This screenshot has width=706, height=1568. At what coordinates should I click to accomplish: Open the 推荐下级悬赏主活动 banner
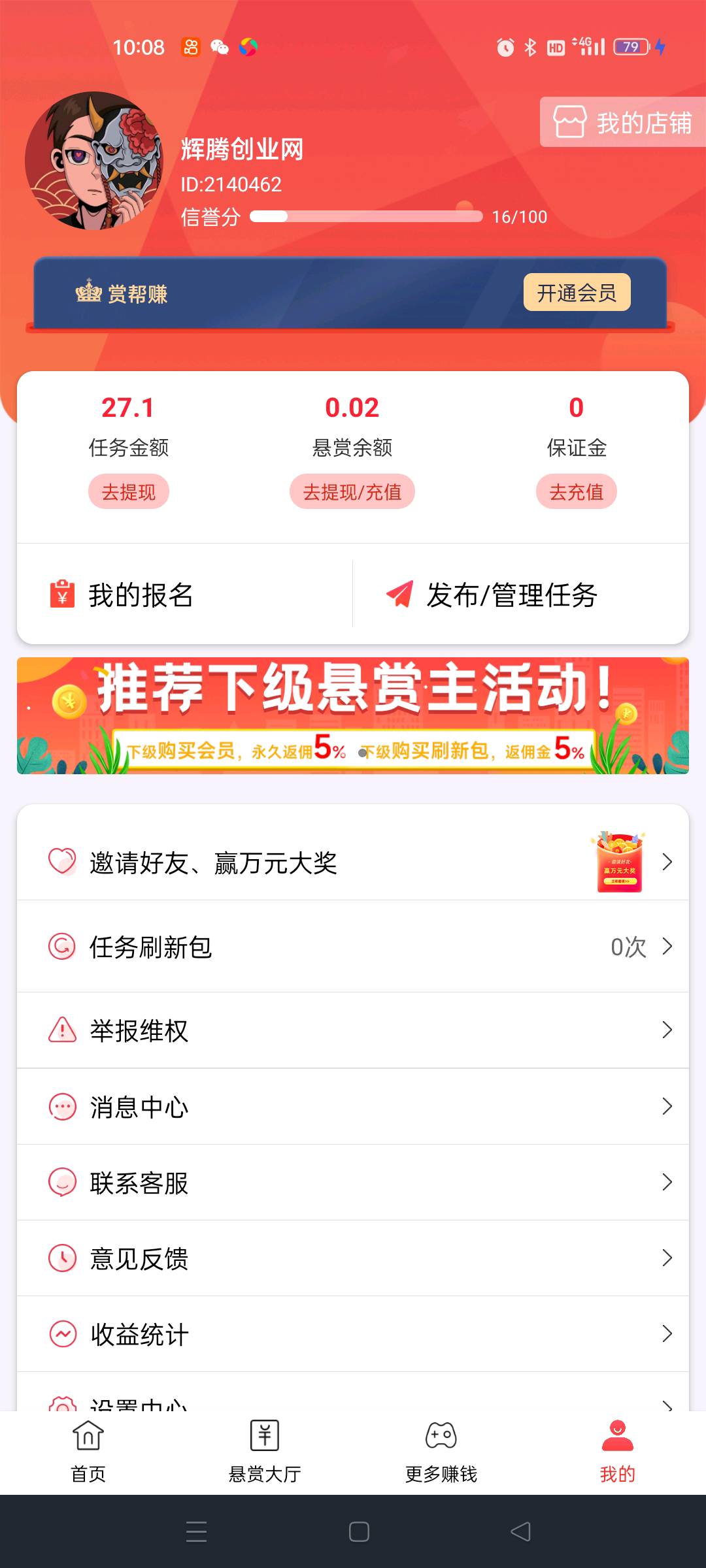click(x=353, y=716)
